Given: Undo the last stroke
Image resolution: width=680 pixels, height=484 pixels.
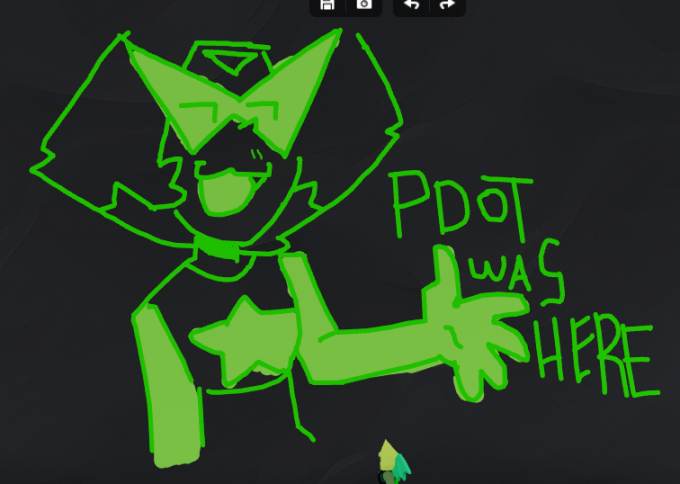Looking at the screenshot, I should tap(411, 5).
